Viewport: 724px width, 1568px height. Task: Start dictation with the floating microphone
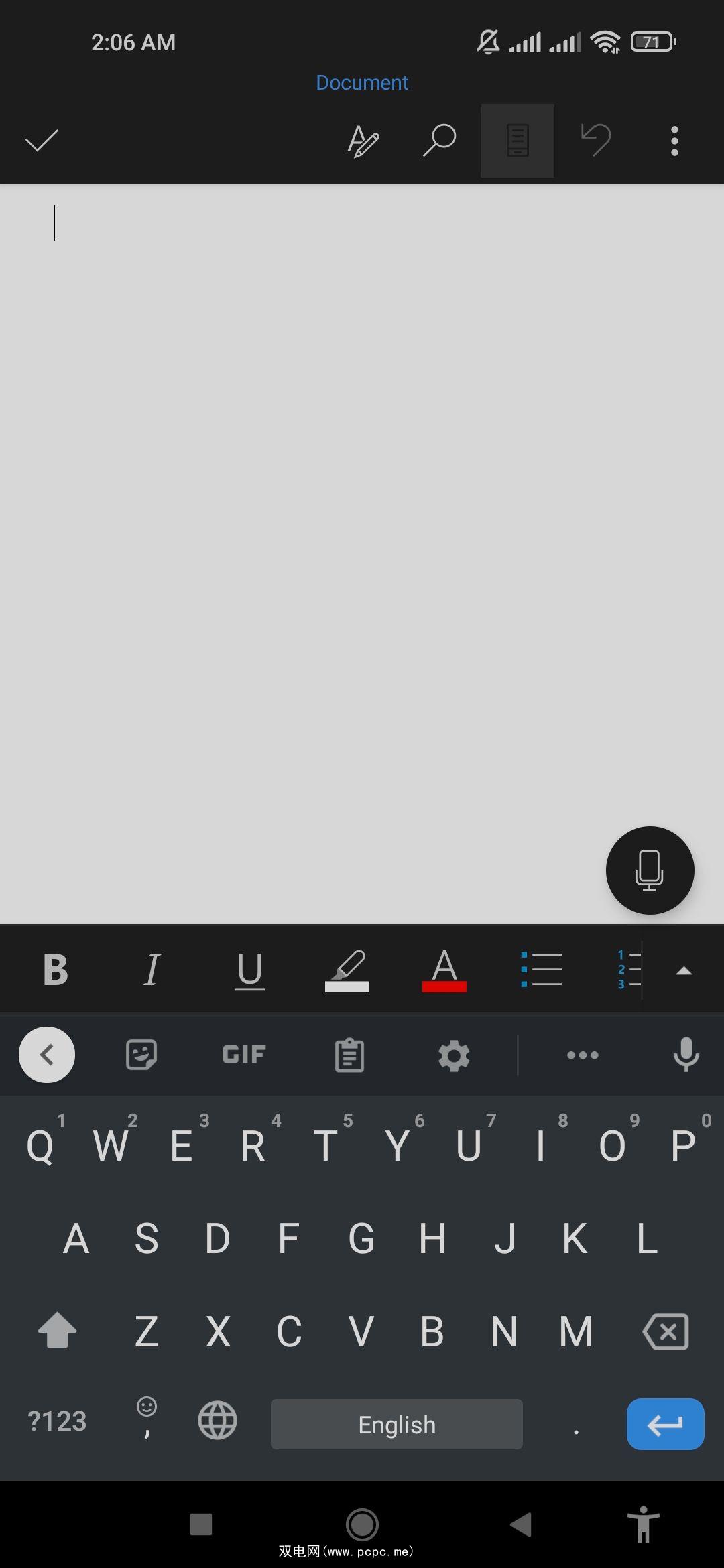(x=650, y=870)
